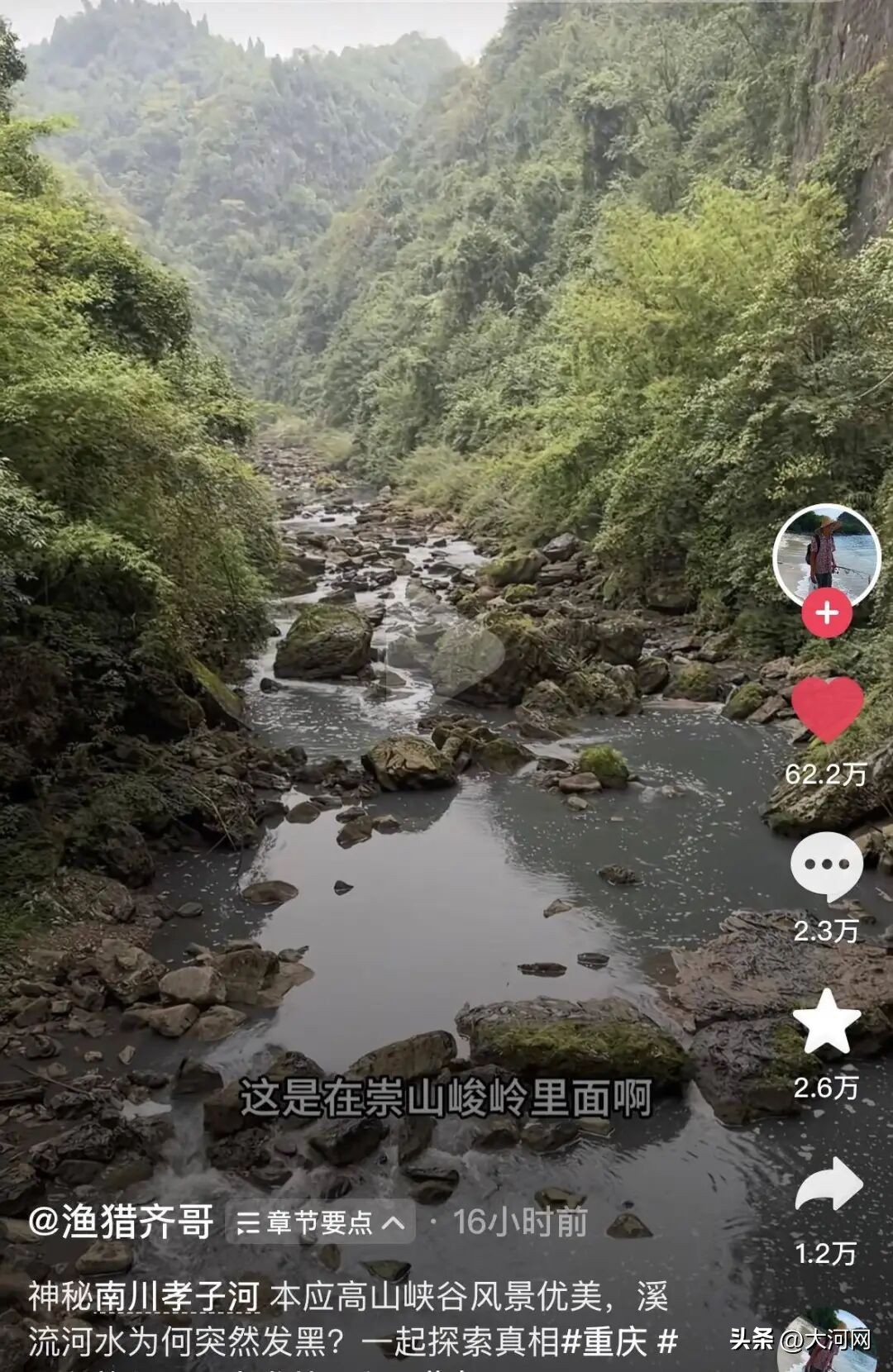This screenshot has width=893, height=1372.
Task: Open the @渔猎齐哥 username link
Action: (x=122, y=1222)
